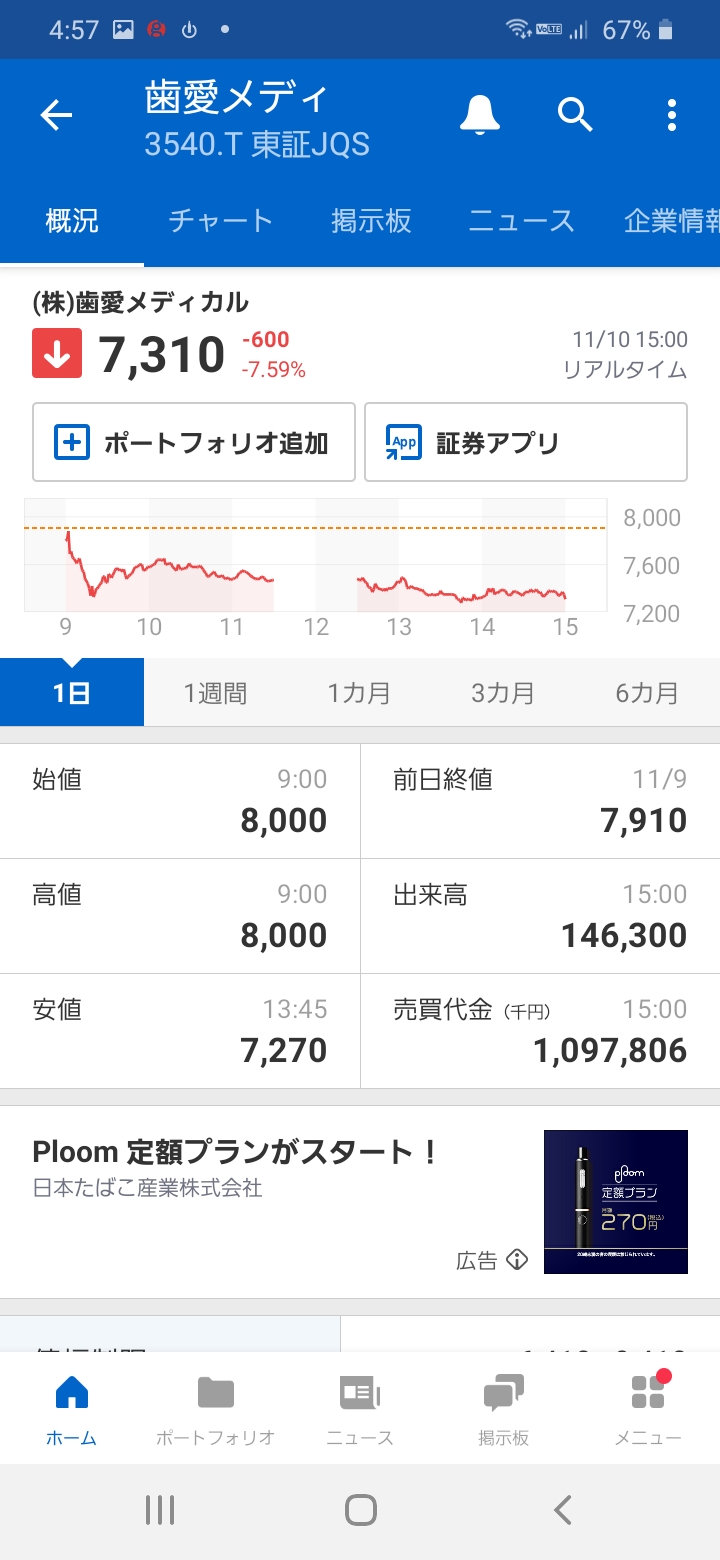720x1560 pixels.
Task: Tap the ポートフォリオ追加 button
Action: click(x=194, y=442)
